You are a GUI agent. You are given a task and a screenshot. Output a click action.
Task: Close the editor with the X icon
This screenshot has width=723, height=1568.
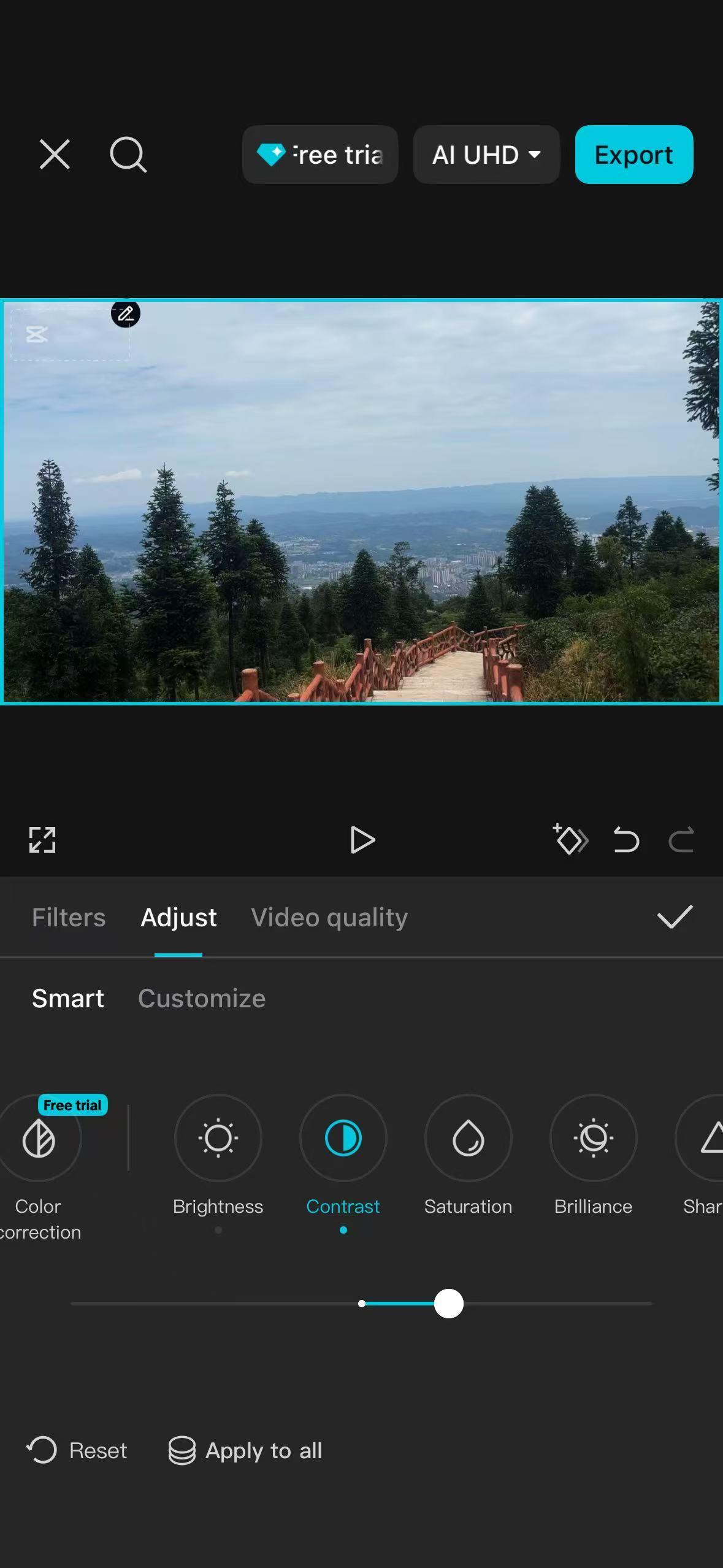[x=55, y=154]
